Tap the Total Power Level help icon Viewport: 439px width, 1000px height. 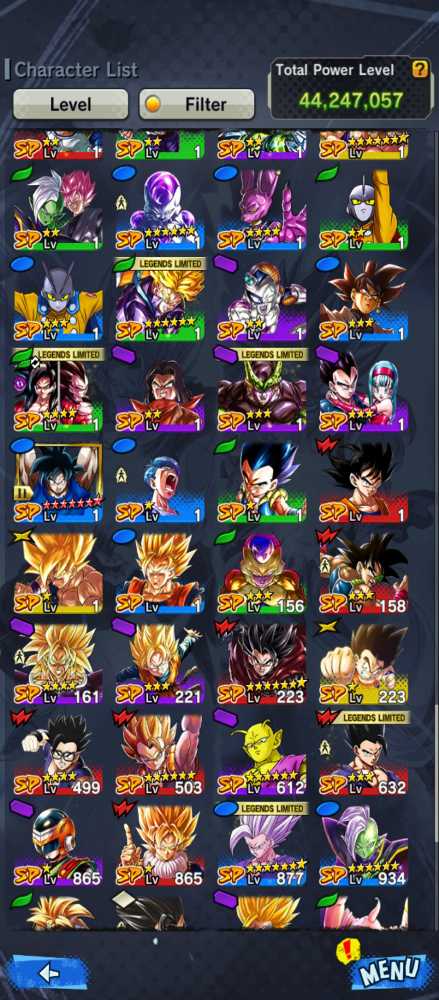[x=419, y=69]
